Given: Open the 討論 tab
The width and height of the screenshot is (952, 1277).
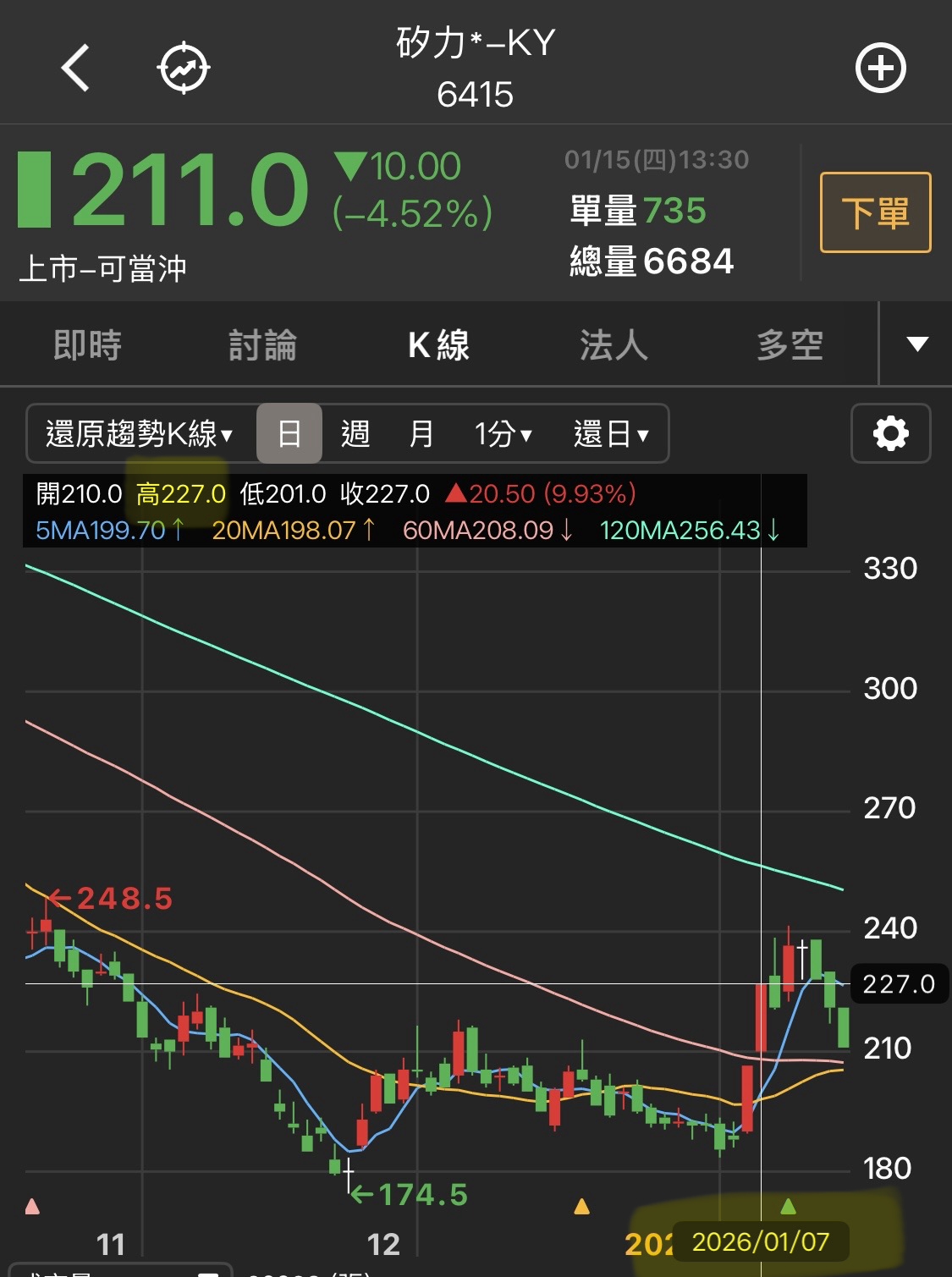Looking at the screenshot, I should click(263, 345).
